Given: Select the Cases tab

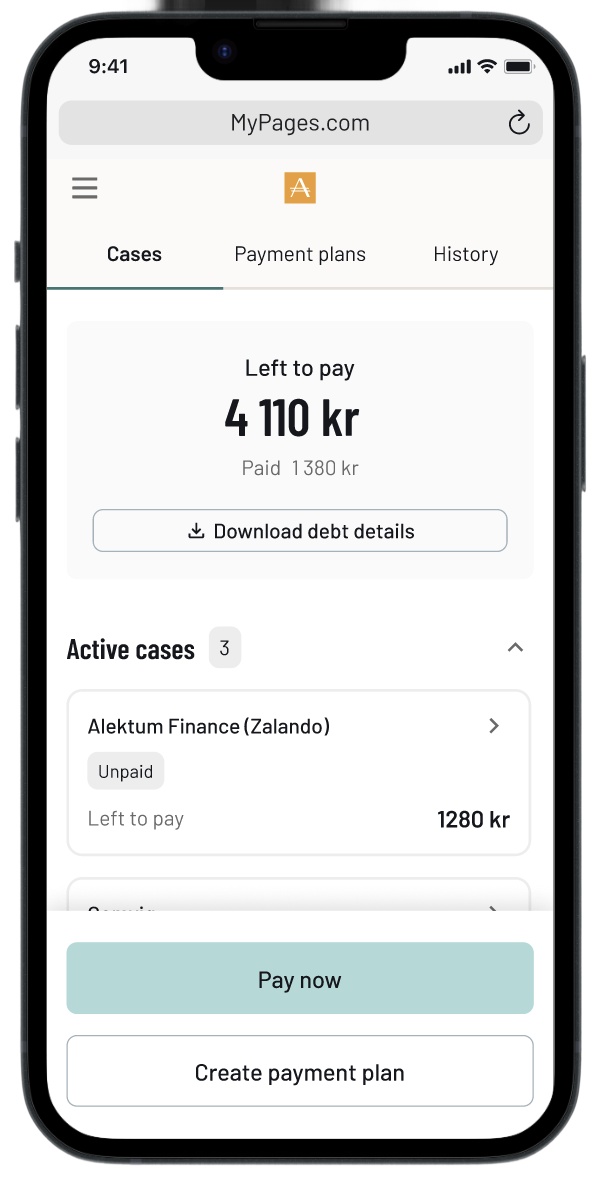Looking at the screenshot, I should pos(134,254).
